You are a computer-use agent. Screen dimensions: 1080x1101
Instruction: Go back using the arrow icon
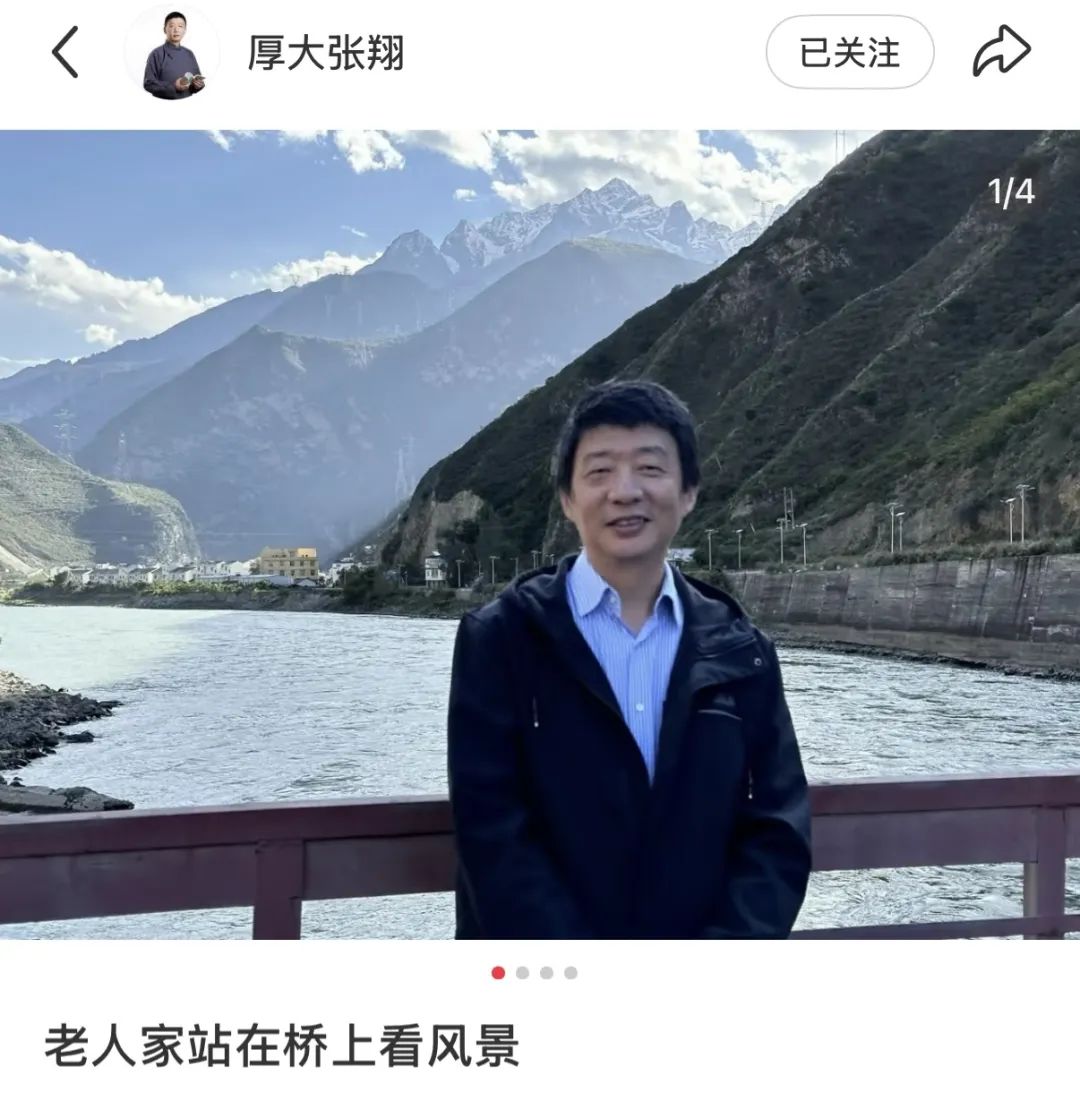pyautogui.click(x=65, y=52)
